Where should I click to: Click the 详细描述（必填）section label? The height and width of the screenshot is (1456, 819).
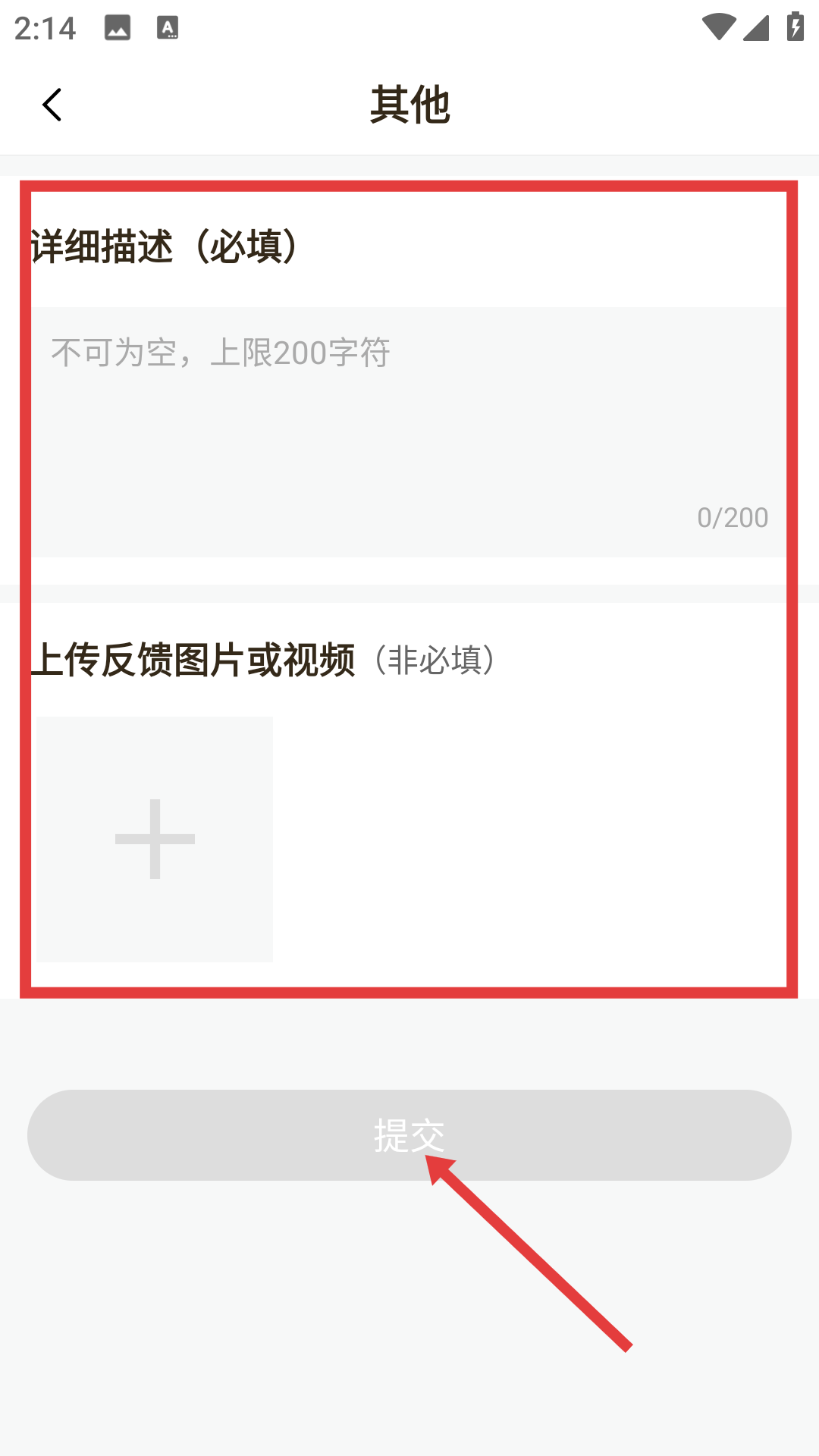pyautogui.click(x=165, y=244)
